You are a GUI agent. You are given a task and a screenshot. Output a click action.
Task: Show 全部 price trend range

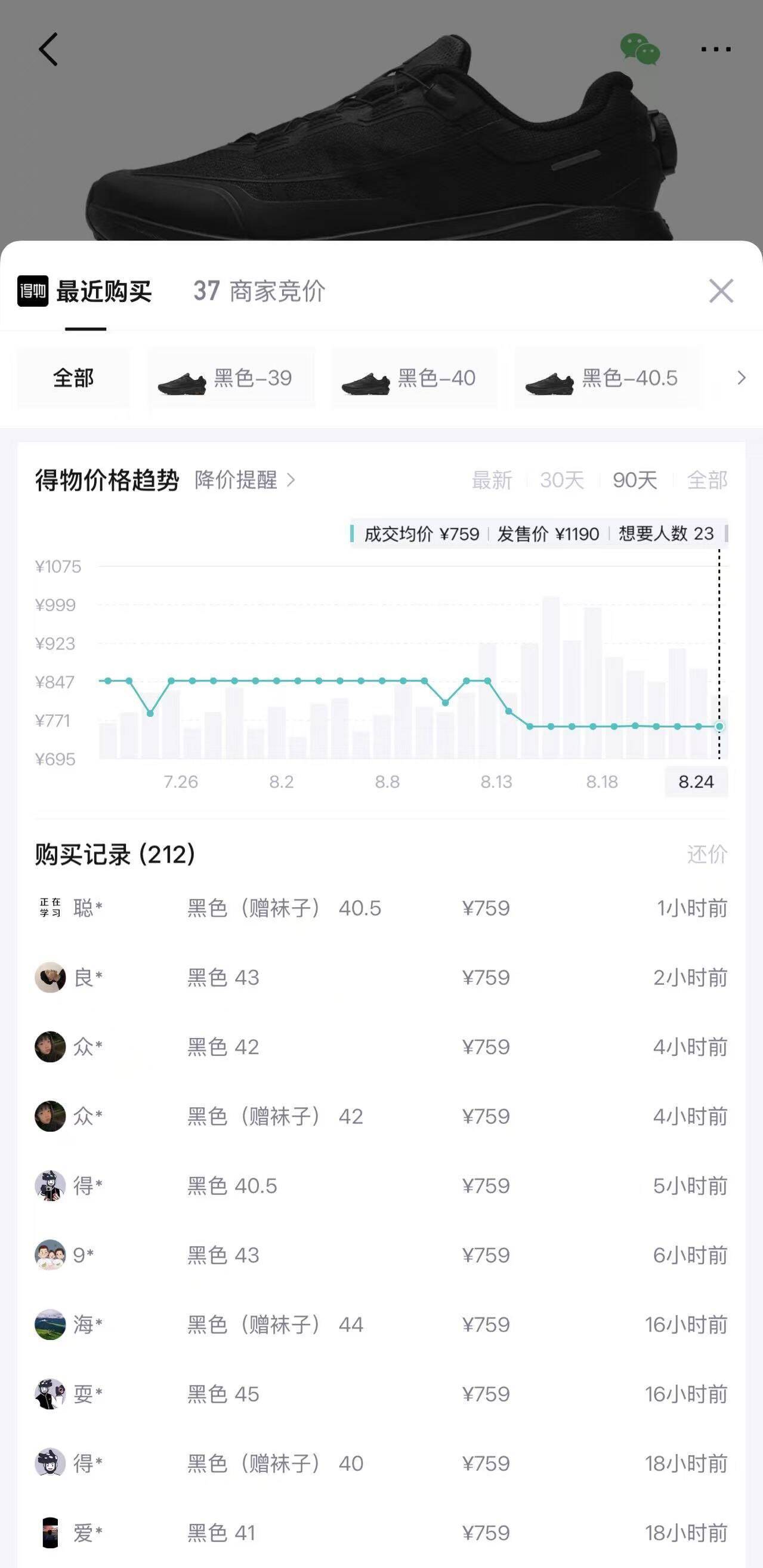tap(707, 480)
